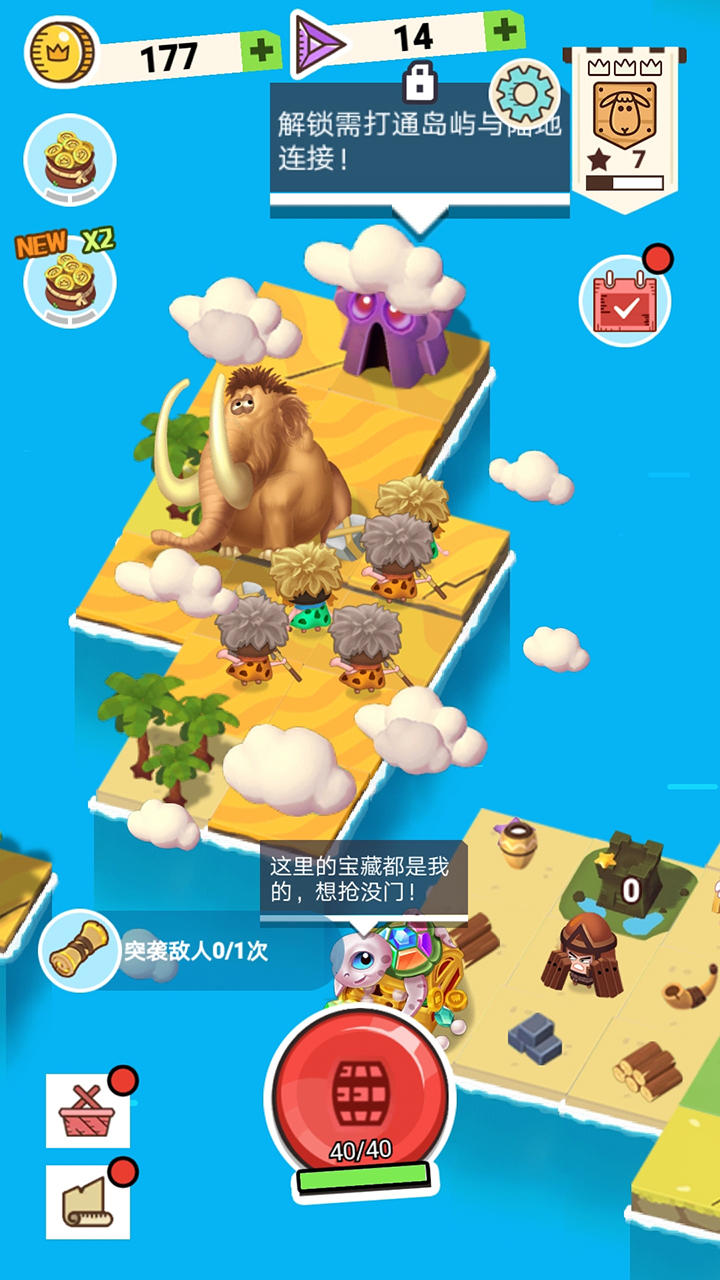Screen dimensions: 720x1280
Task: Open the map scroll icon
Action: (88, 1202)
